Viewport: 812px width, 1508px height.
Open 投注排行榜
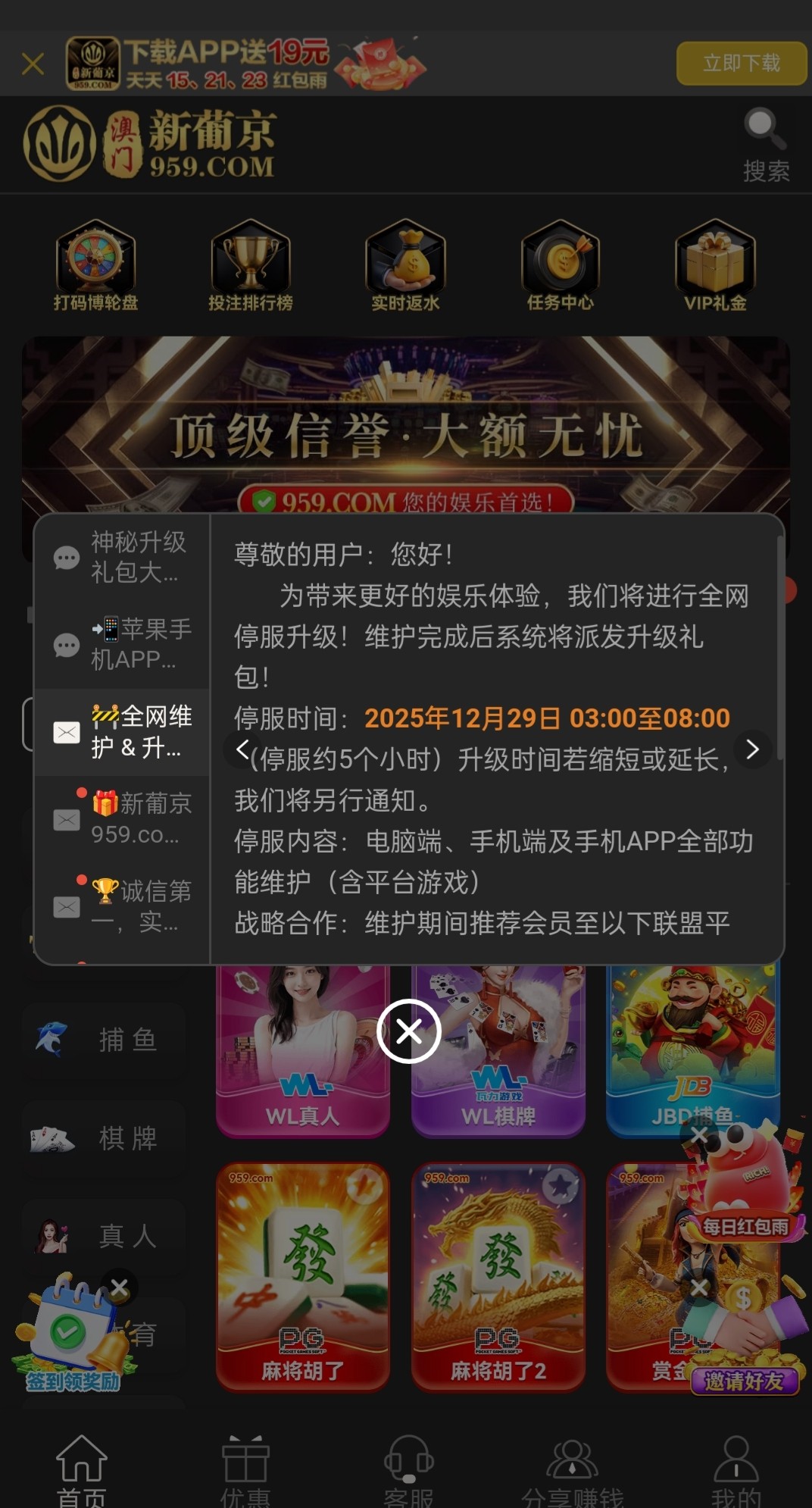pos(251,265)
